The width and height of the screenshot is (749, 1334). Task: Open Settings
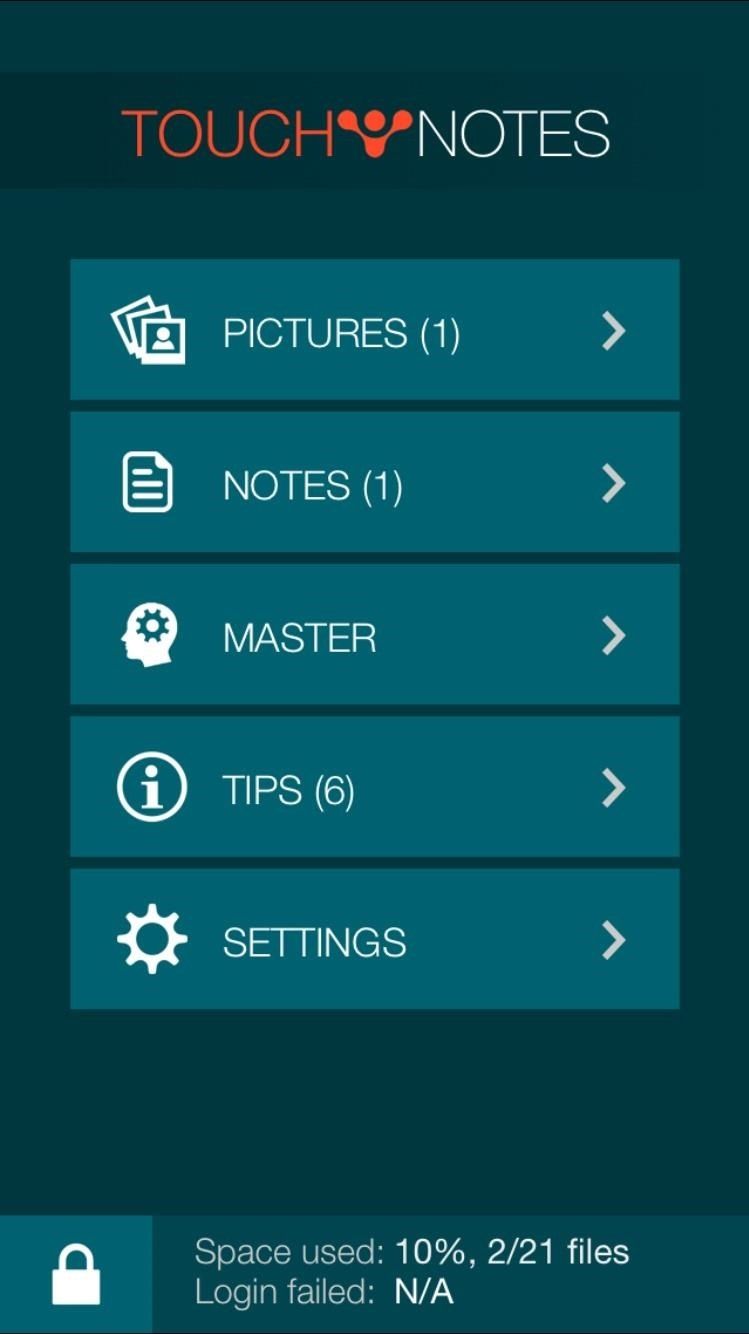374,939
